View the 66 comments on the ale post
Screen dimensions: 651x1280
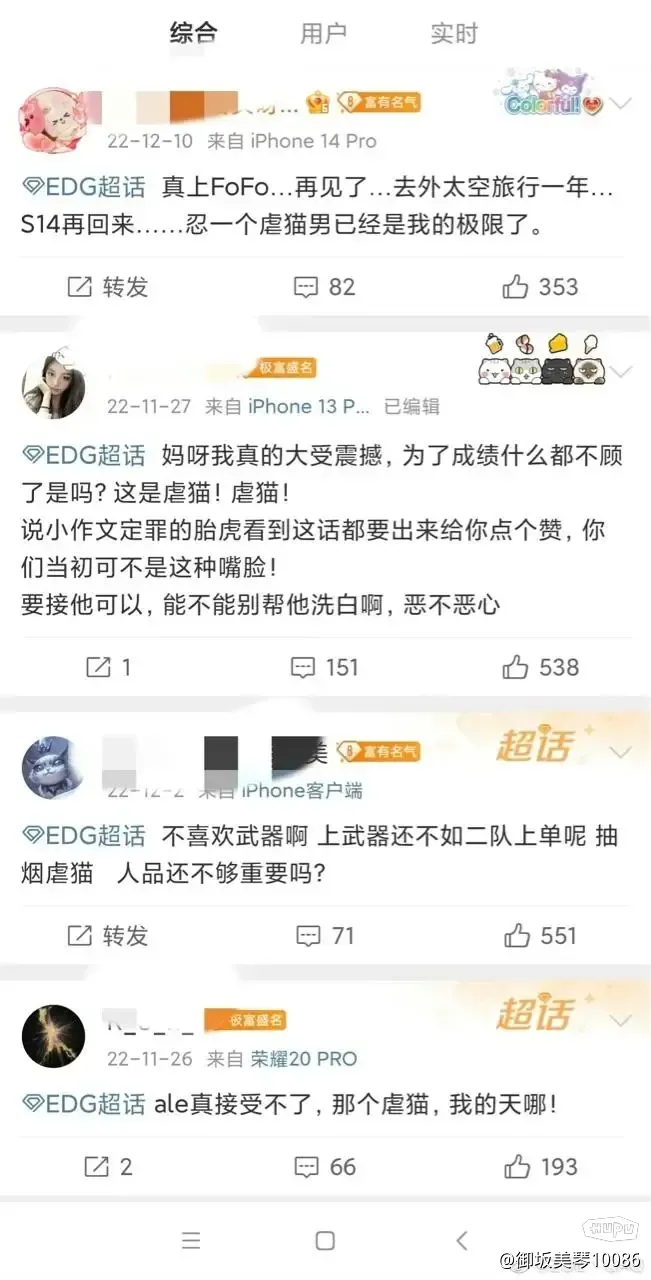tap(324, 1166)
